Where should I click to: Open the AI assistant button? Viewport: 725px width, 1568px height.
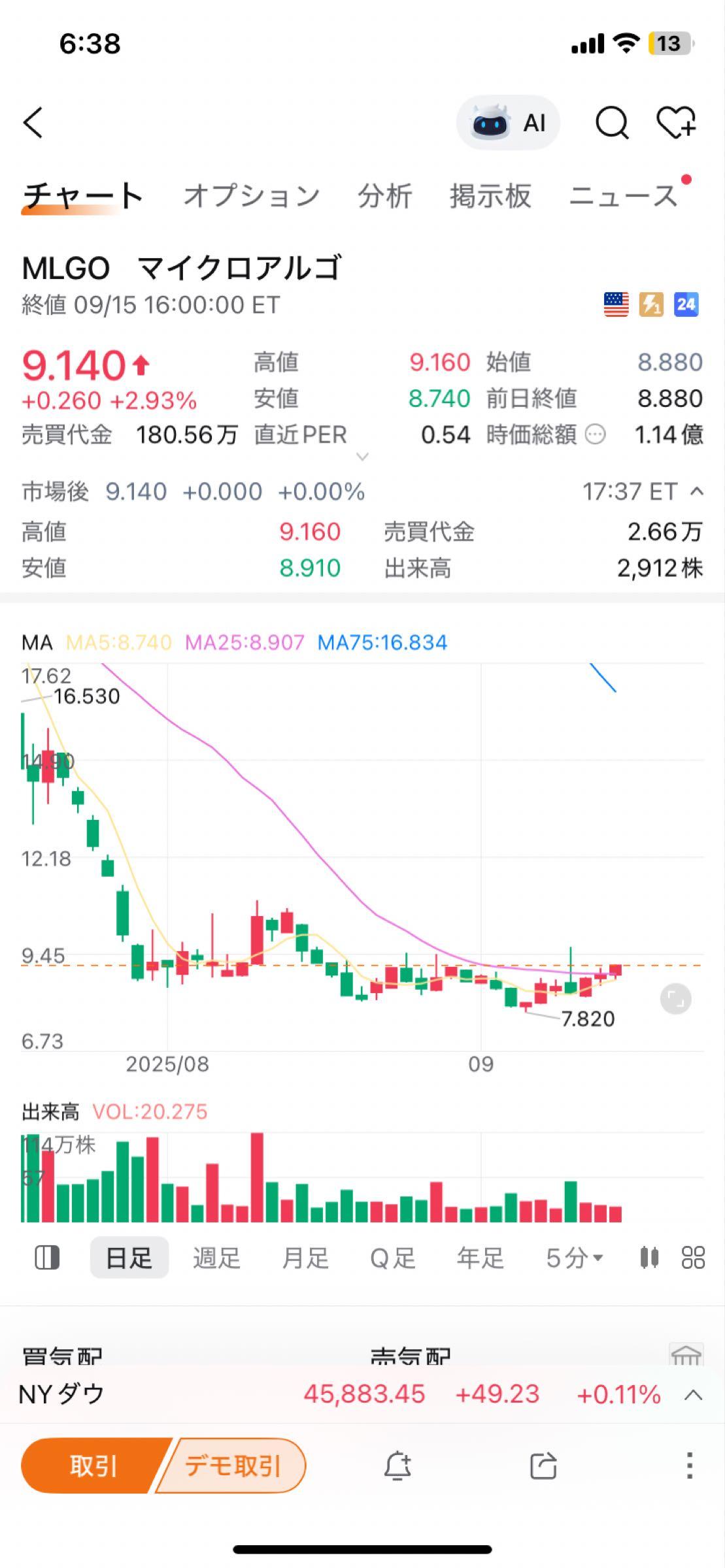tap(508, 123)
